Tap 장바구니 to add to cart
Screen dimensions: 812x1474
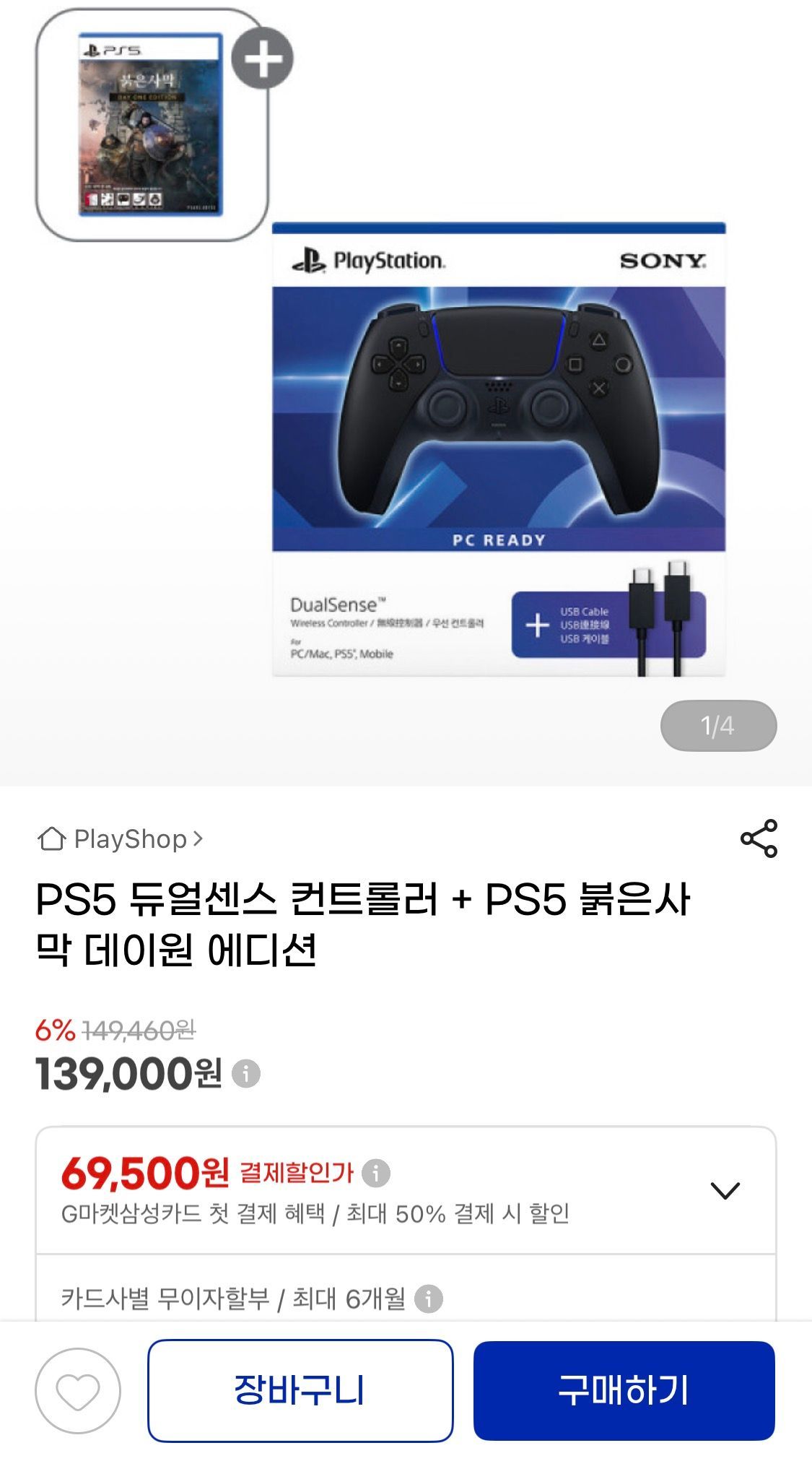point(300,1390)
